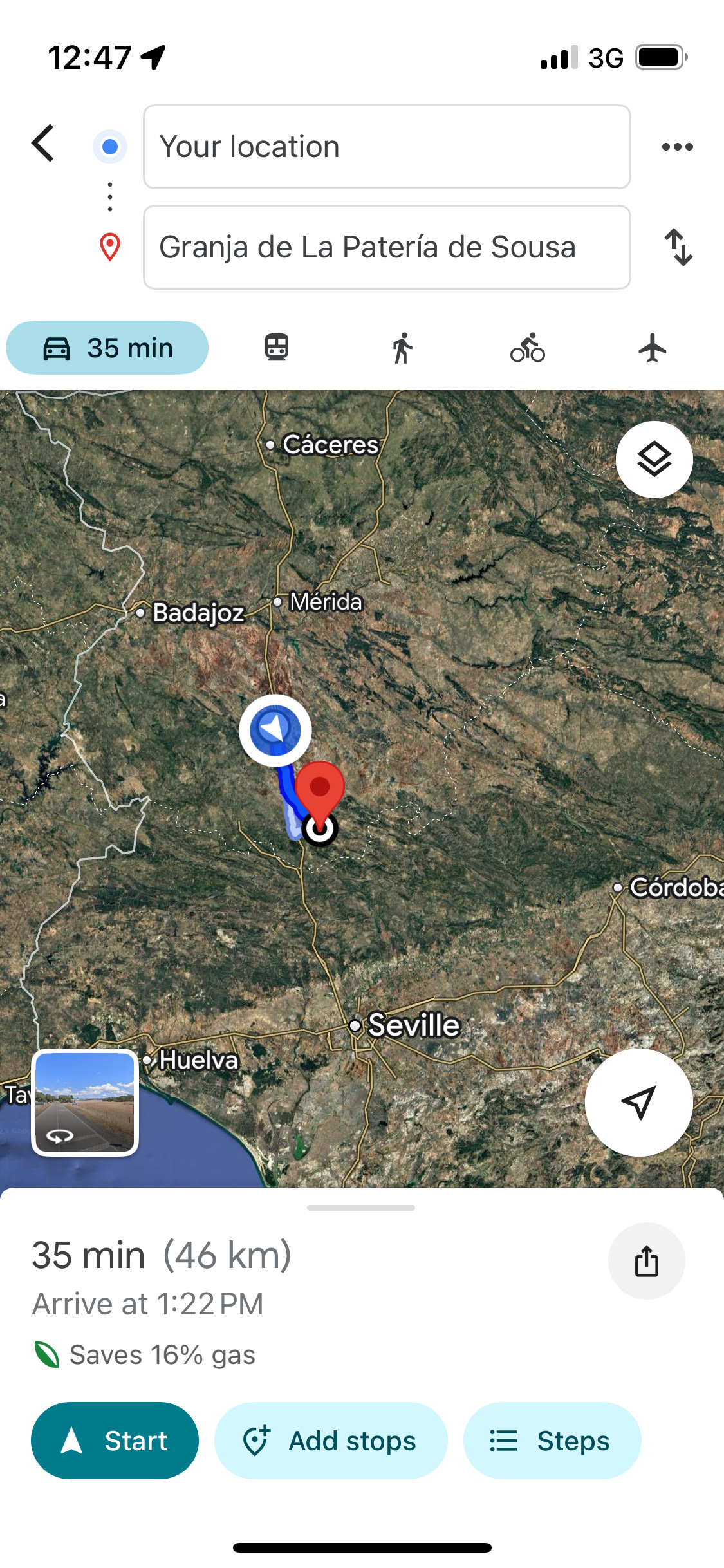Switch to flight travel mode
The width and height of the screenshot is (724, 1568).
click(x=652, y=348)
